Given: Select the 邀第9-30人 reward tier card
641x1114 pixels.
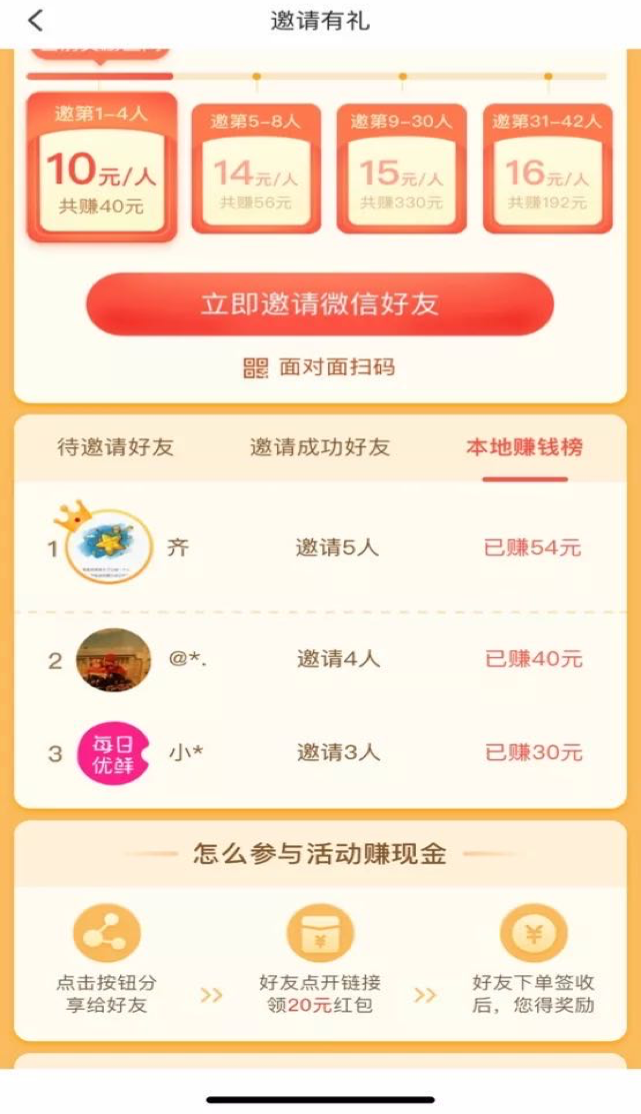Looking at the screenshot, I should (x=402, y=168).
